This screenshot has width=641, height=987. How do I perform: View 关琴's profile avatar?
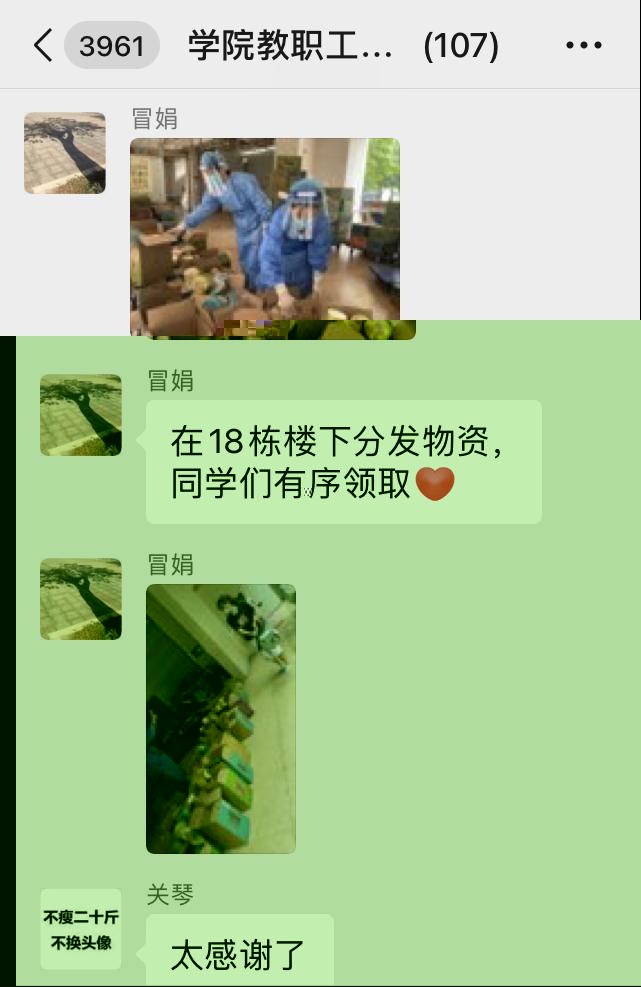(81, 929)
